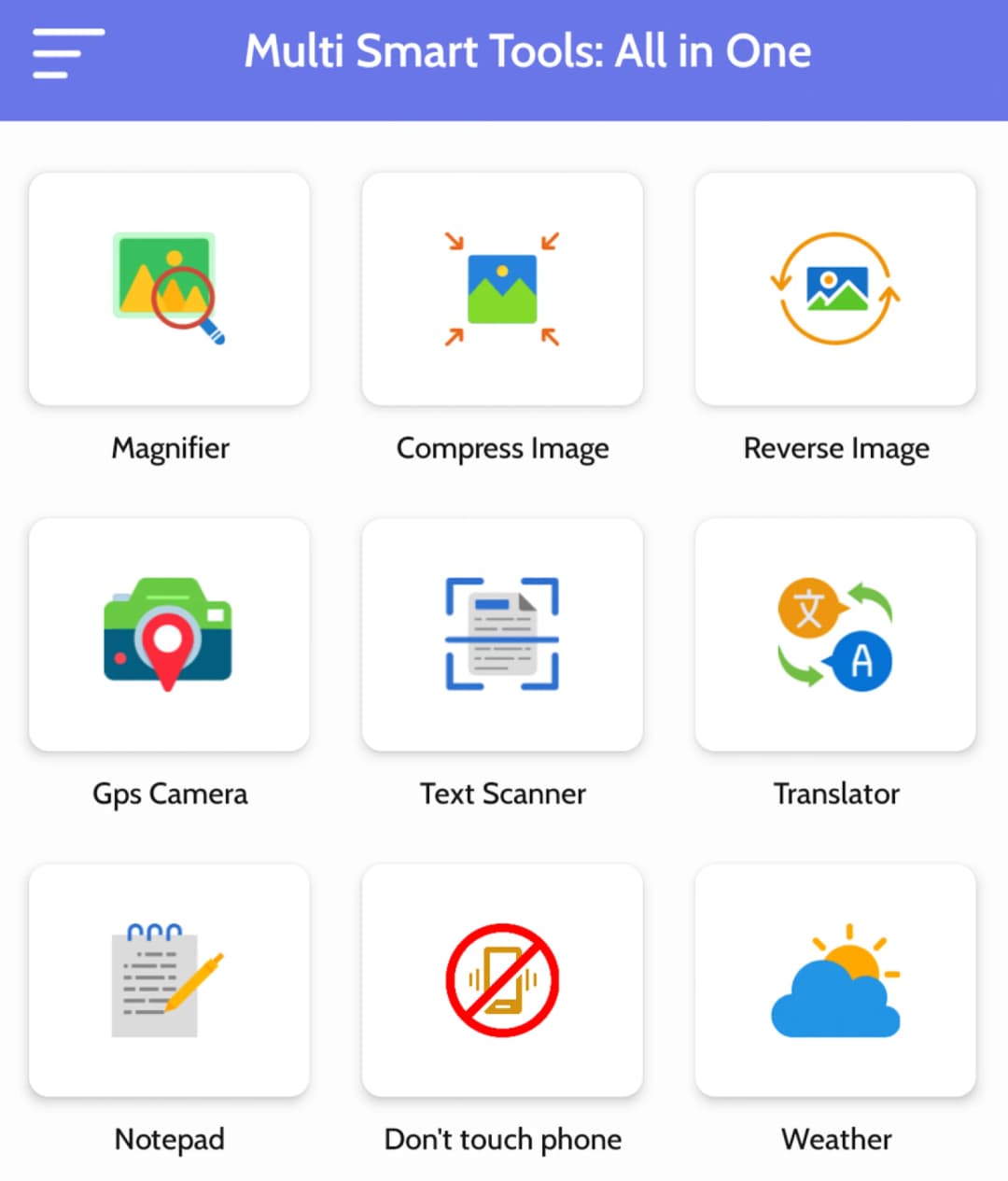This screenshot has height=1181, width=1008.
Task: Activate the Don't touch phone feature
Action: pos(502,980)
